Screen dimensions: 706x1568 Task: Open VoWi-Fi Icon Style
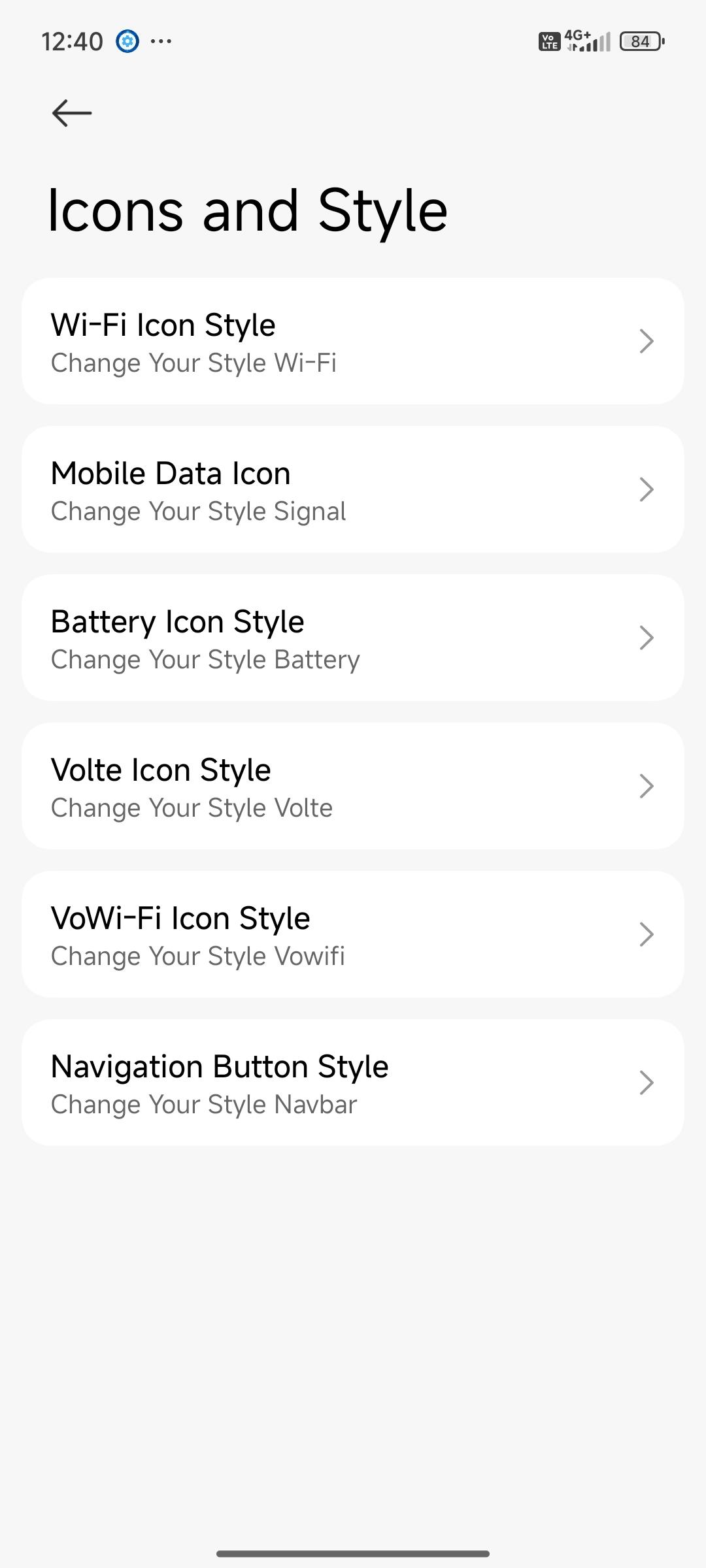pos(353,935)
